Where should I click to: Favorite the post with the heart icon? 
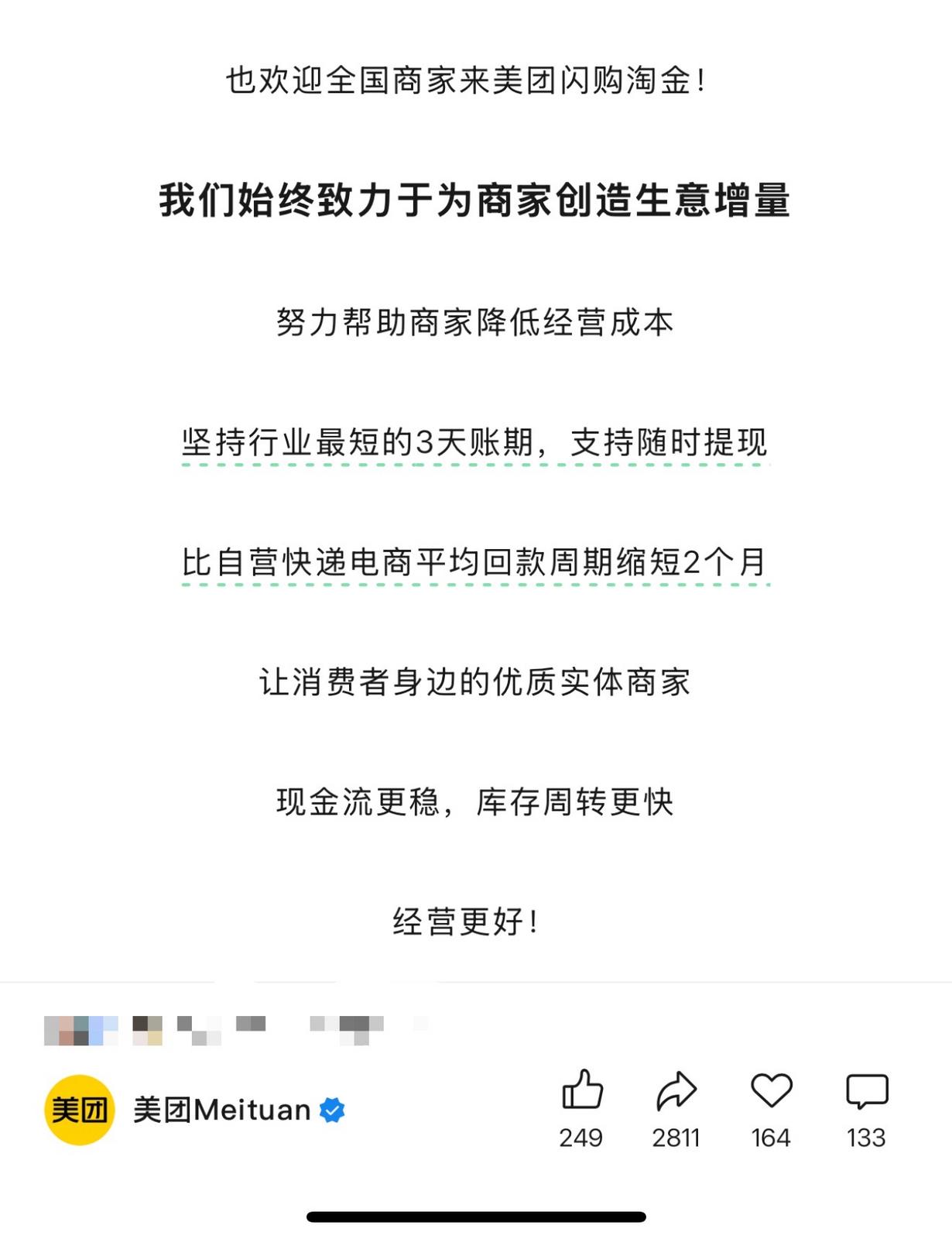click(771, 1090)
